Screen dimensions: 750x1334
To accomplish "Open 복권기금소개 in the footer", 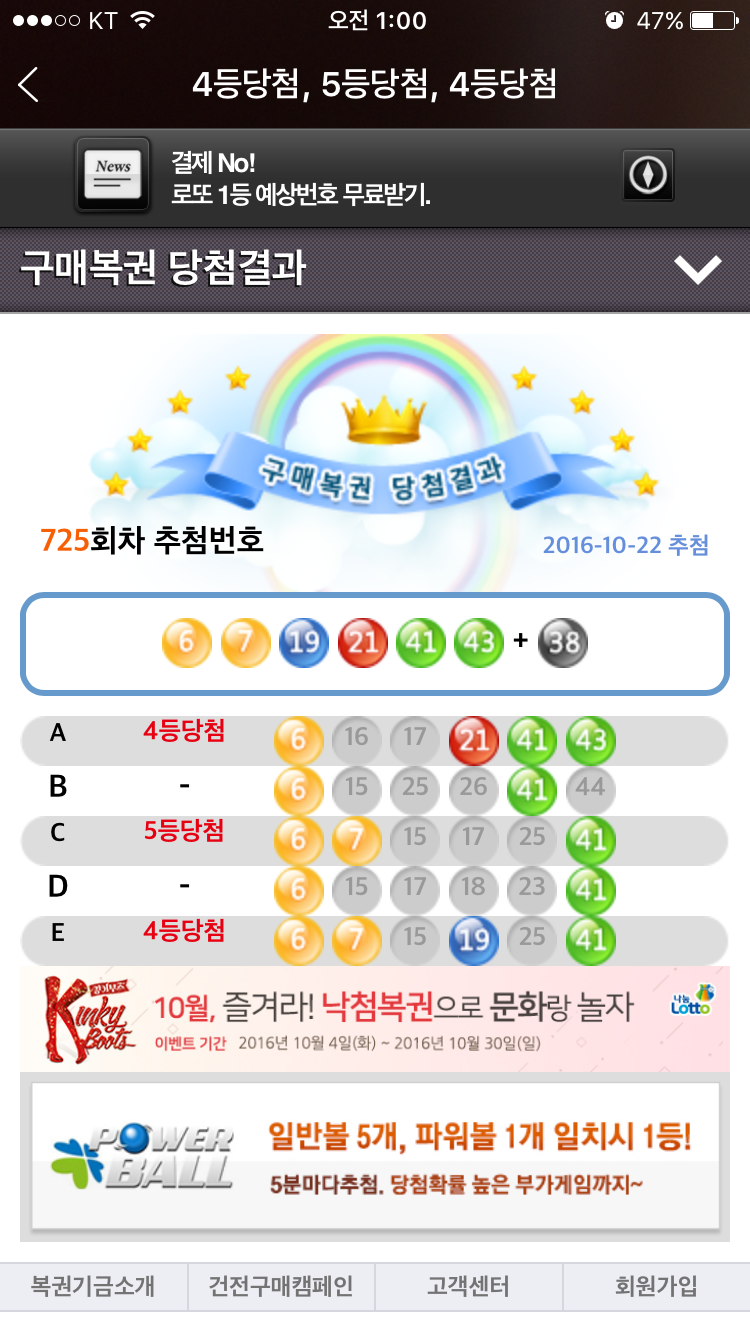I will tap(93, 1286).
